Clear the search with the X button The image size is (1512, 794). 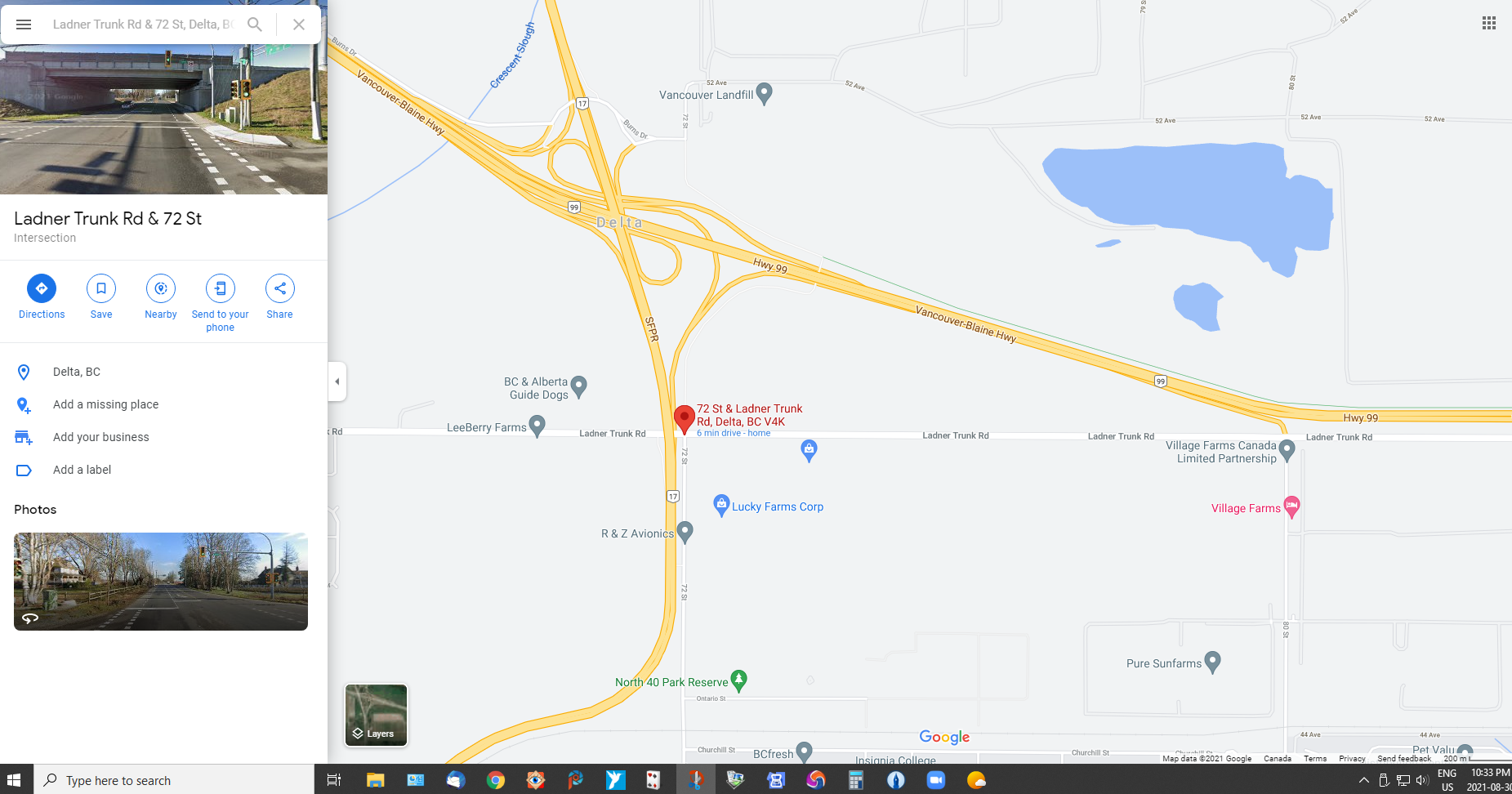coord(299,25)
